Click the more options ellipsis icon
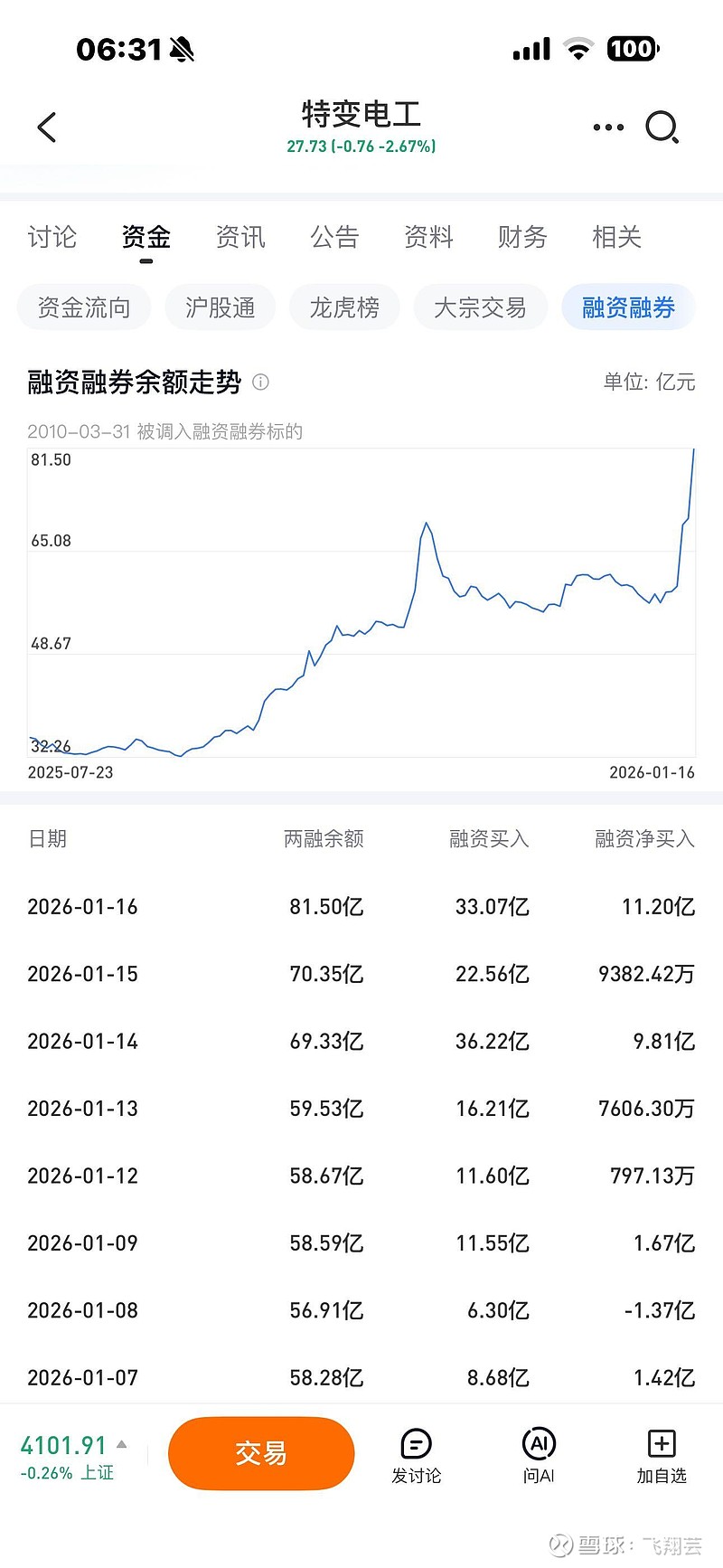723x1568 pixels. coord(608,128)
